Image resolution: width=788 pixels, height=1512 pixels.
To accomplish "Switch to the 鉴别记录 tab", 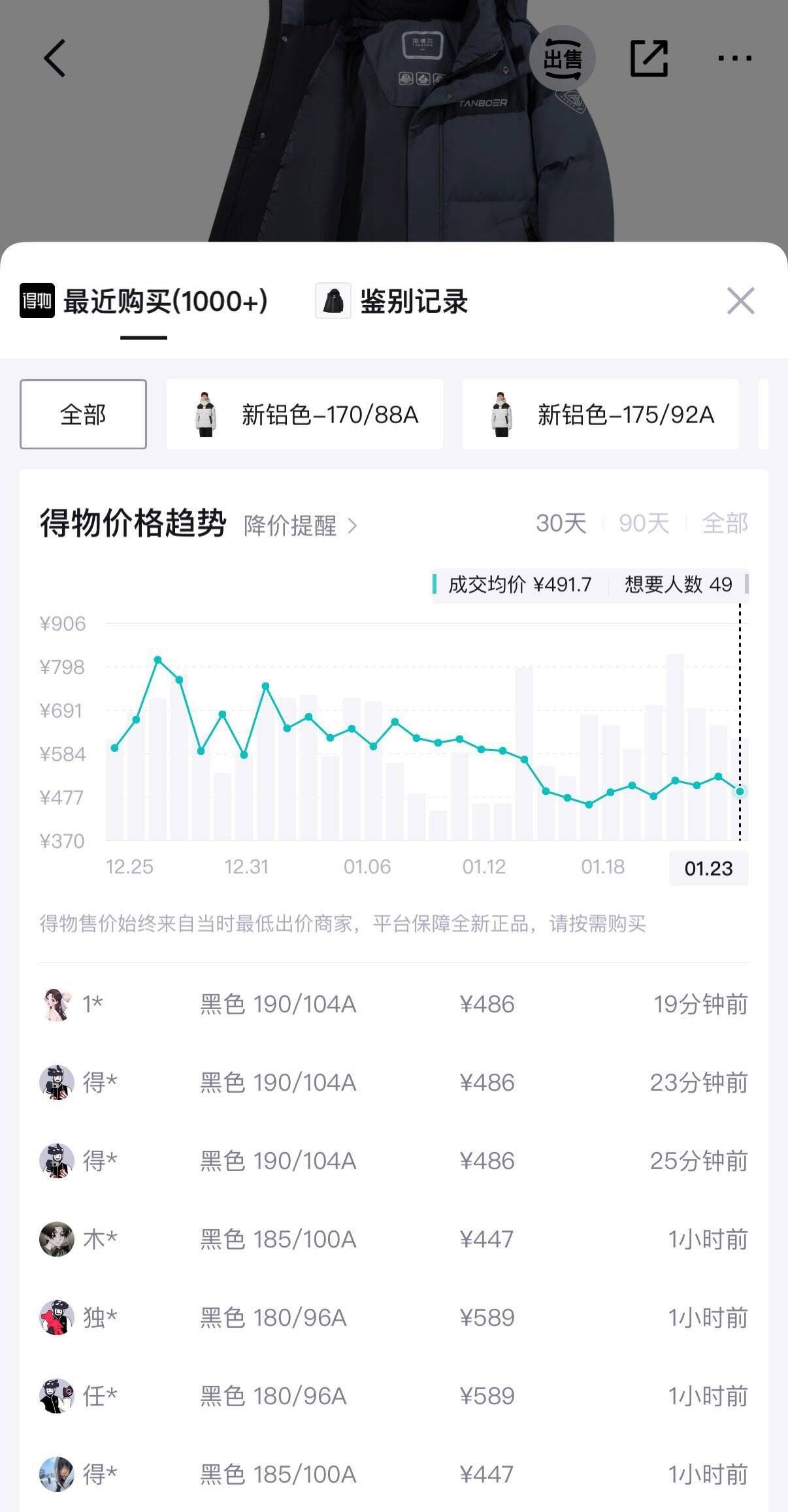I will [x=392, y=302].
